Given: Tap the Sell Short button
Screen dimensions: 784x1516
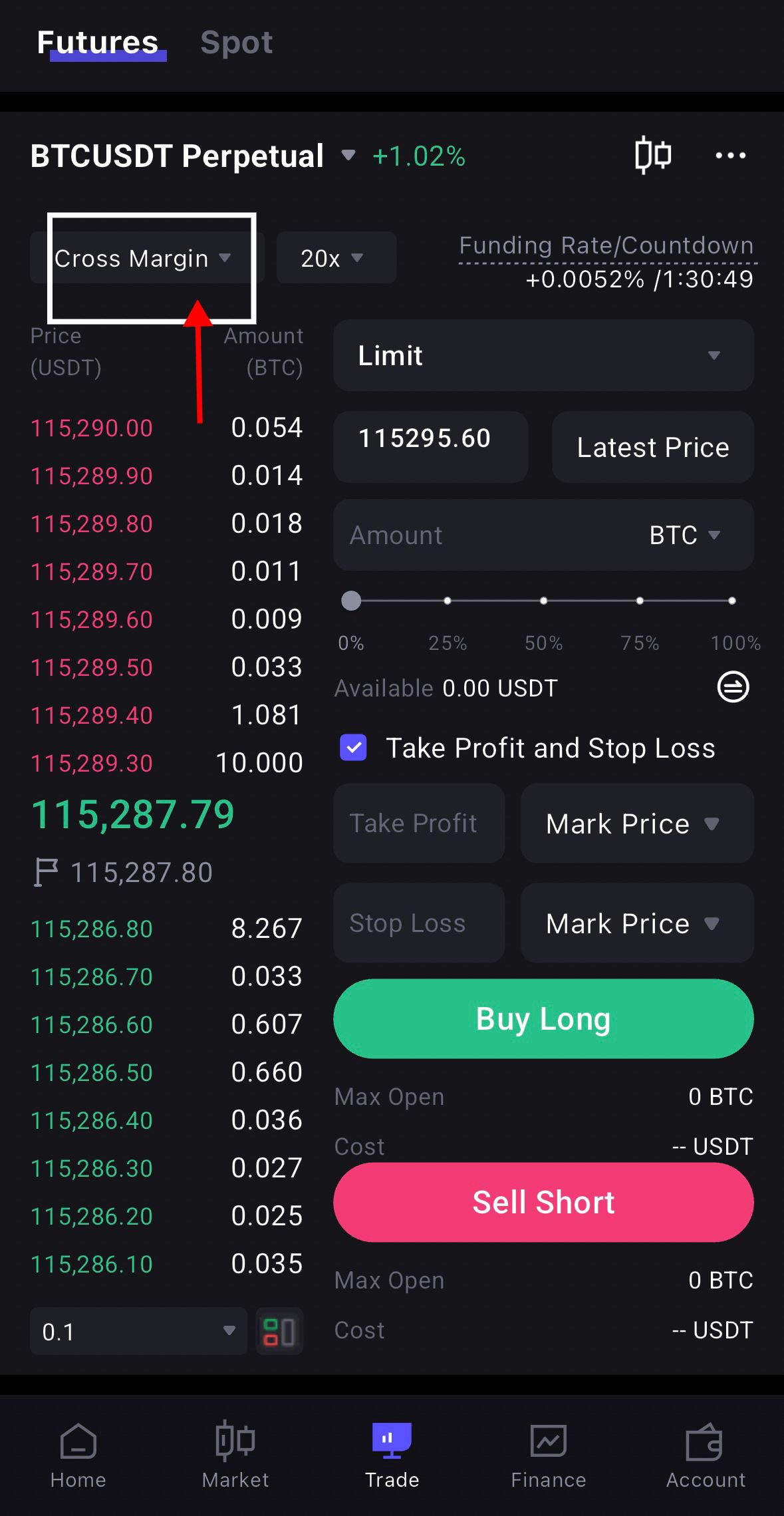Looking at the screenshot, I should [543, 1202].
